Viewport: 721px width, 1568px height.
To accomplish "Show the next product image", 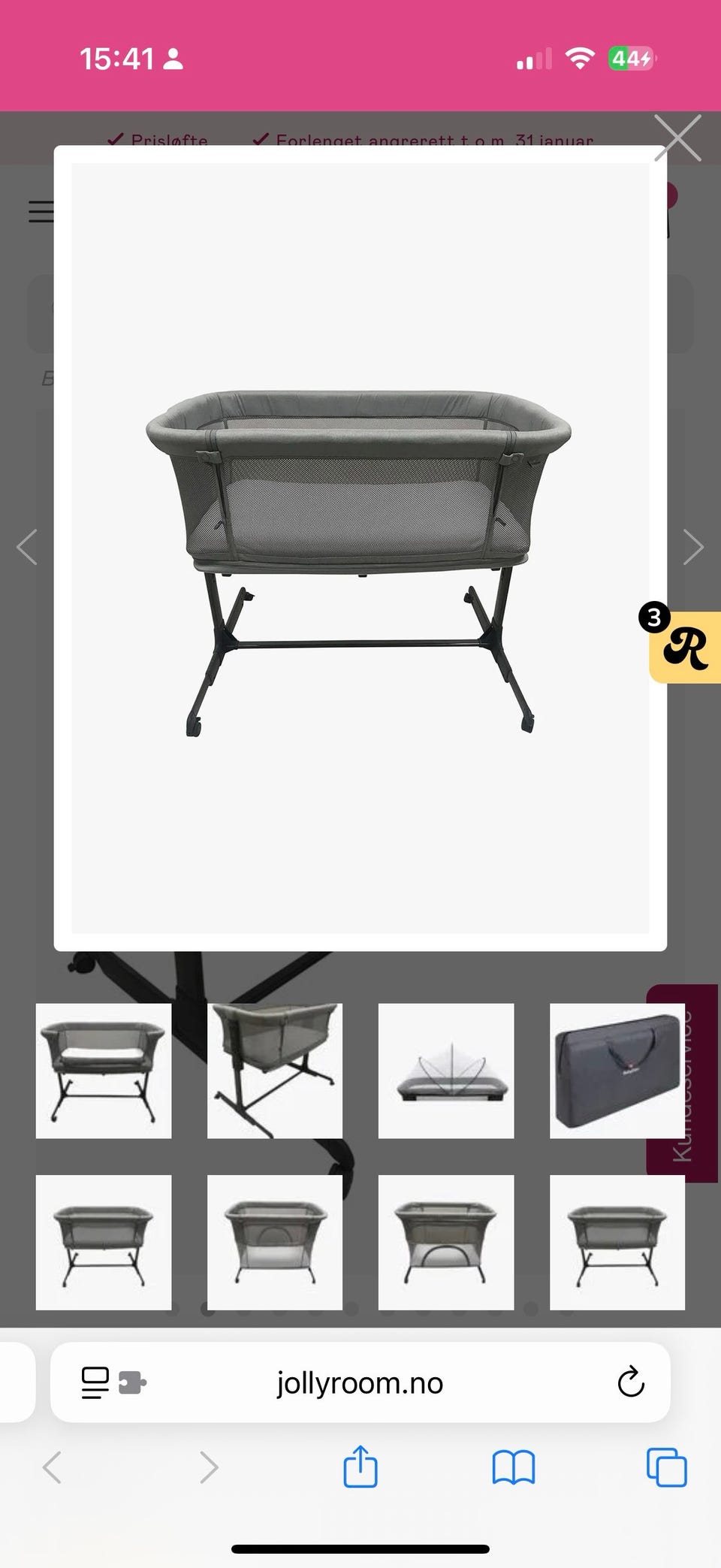I will 693,547.
